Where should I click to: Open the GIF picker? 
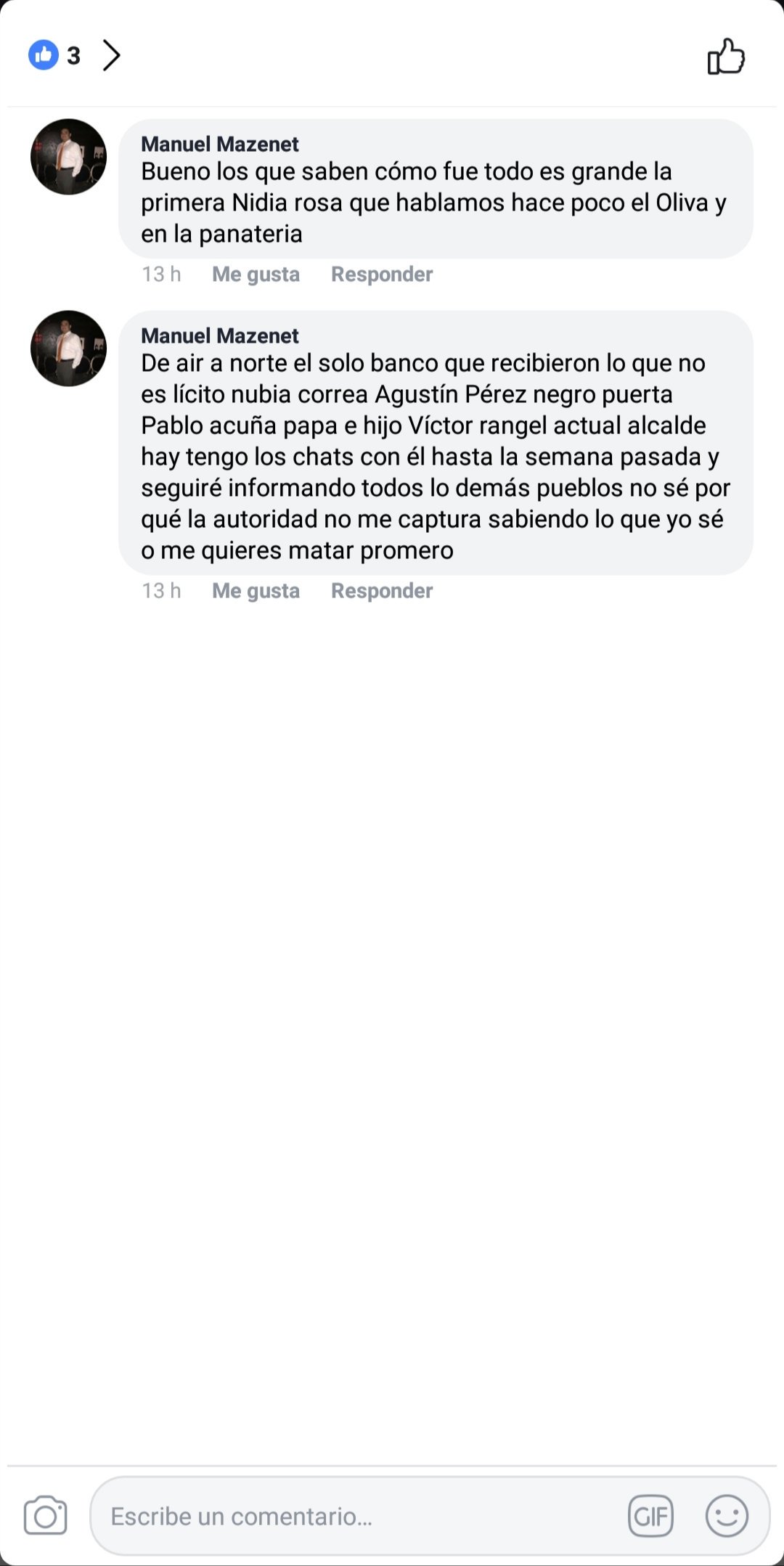click(x=650, y=1516)
